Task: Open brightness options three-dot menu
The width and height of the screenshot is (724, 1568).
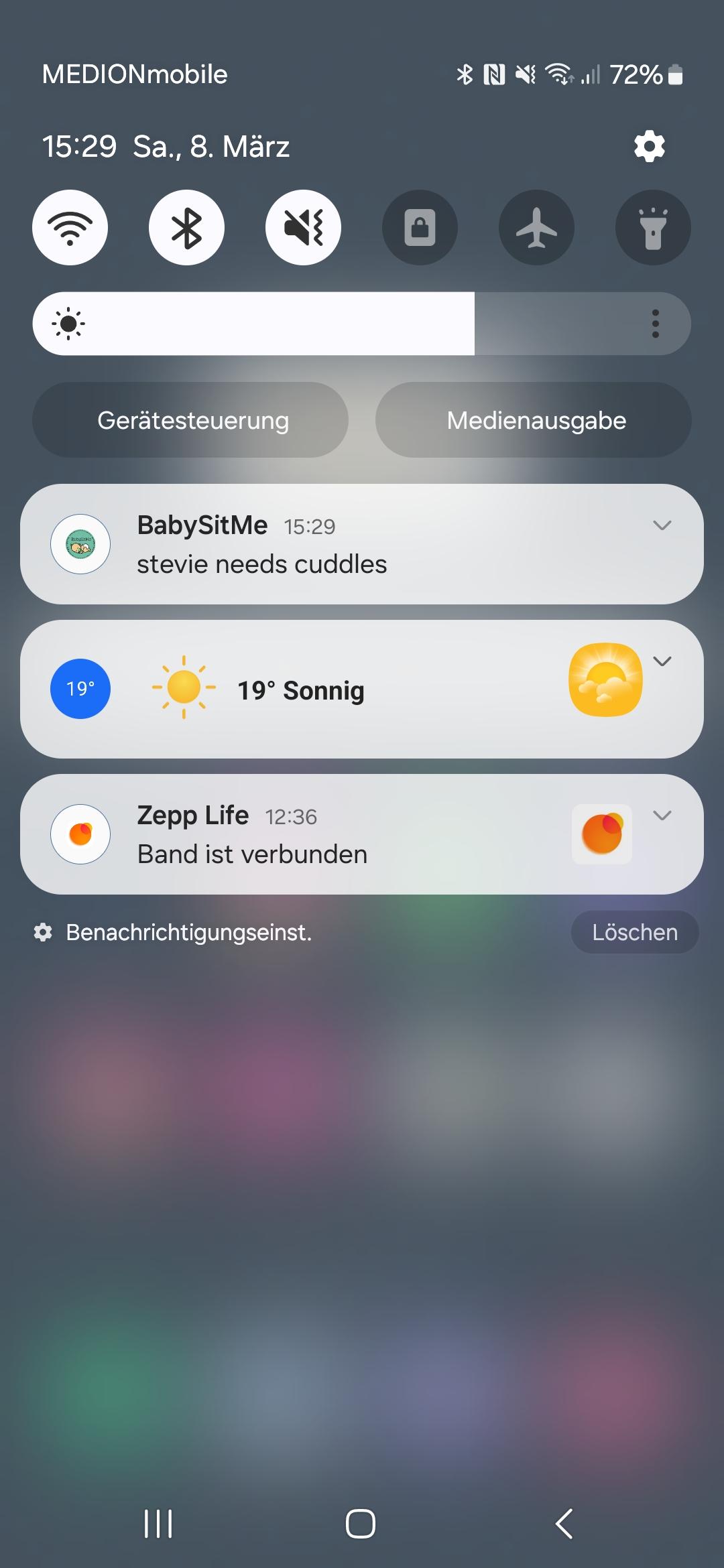Action: (656, 324)
